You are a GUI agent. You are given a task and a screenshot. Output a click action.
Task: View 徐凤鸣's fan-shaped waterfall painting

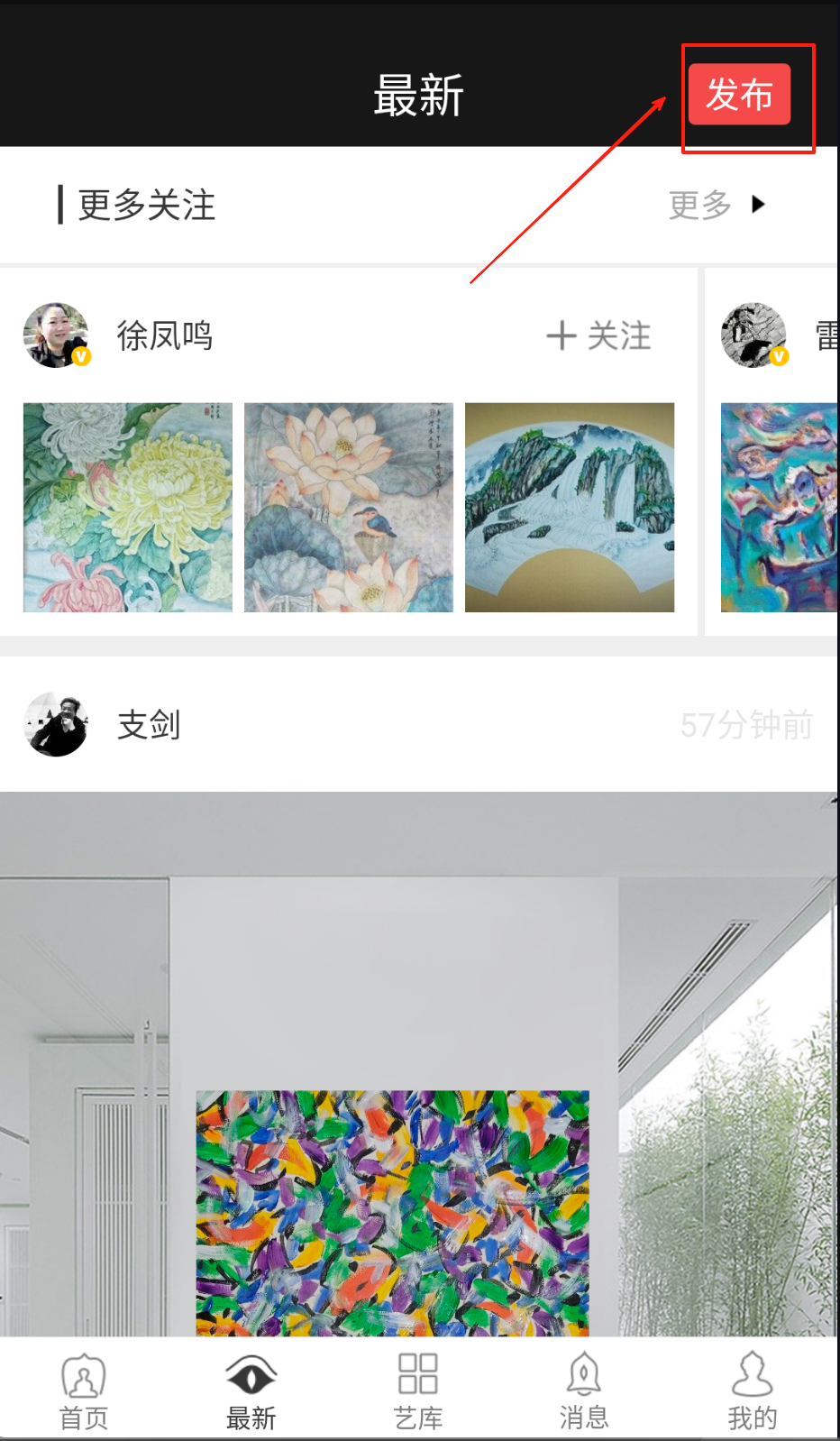tap(570, 507)
